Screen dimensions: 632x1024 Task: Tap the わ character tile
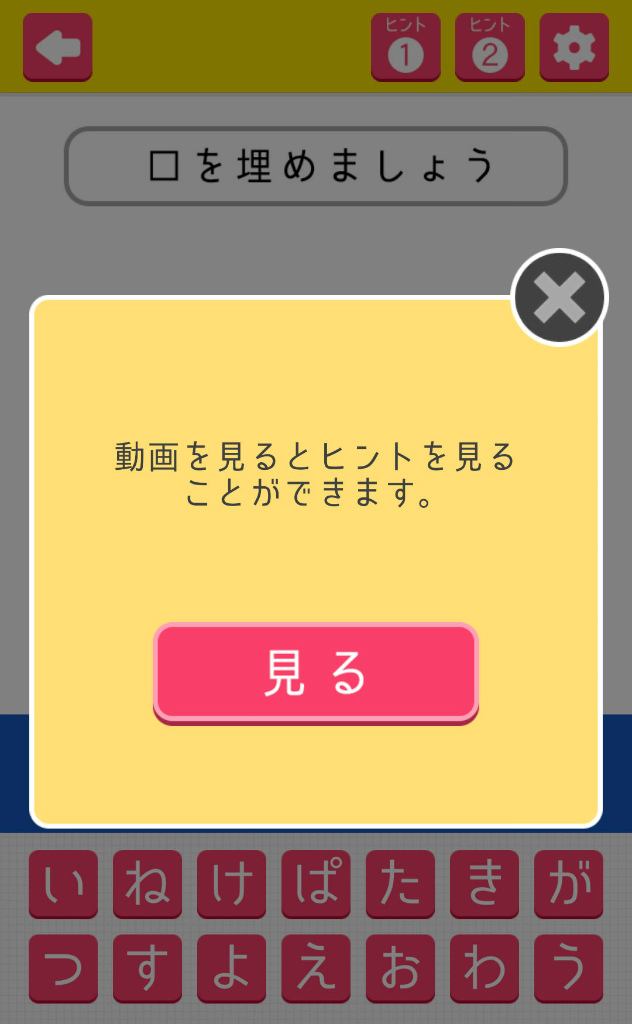click(484, 968)
